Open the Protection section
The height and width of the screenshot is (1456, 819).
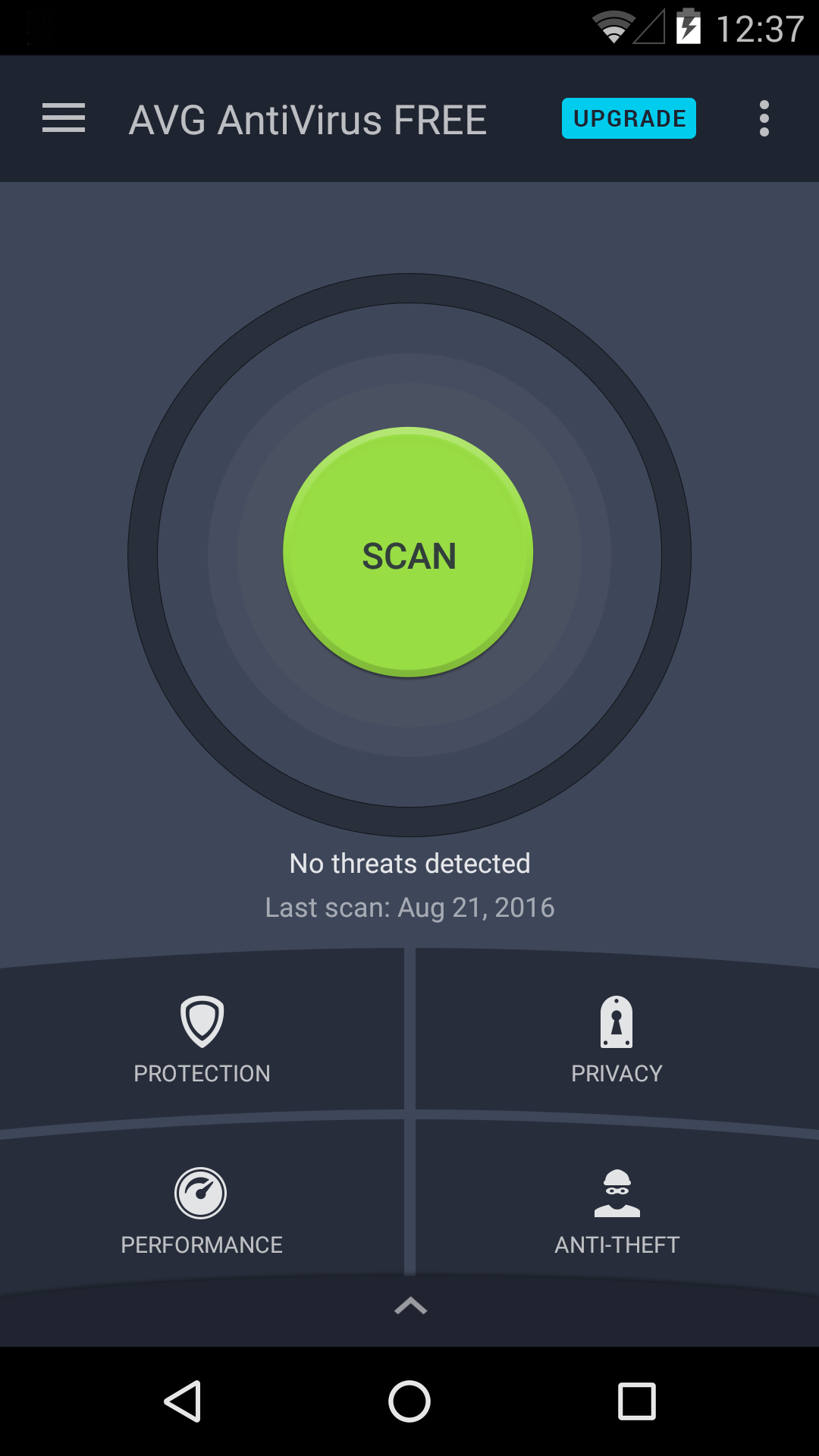(202, 1039)
